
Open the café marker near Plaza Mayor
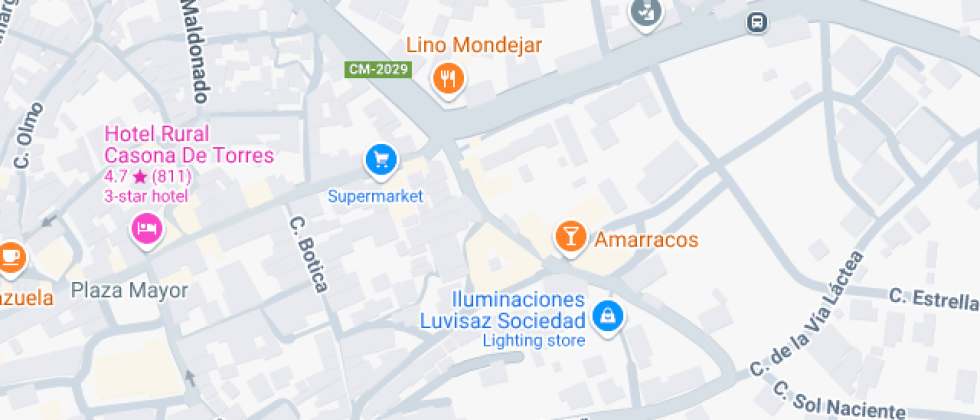point(10,255)
